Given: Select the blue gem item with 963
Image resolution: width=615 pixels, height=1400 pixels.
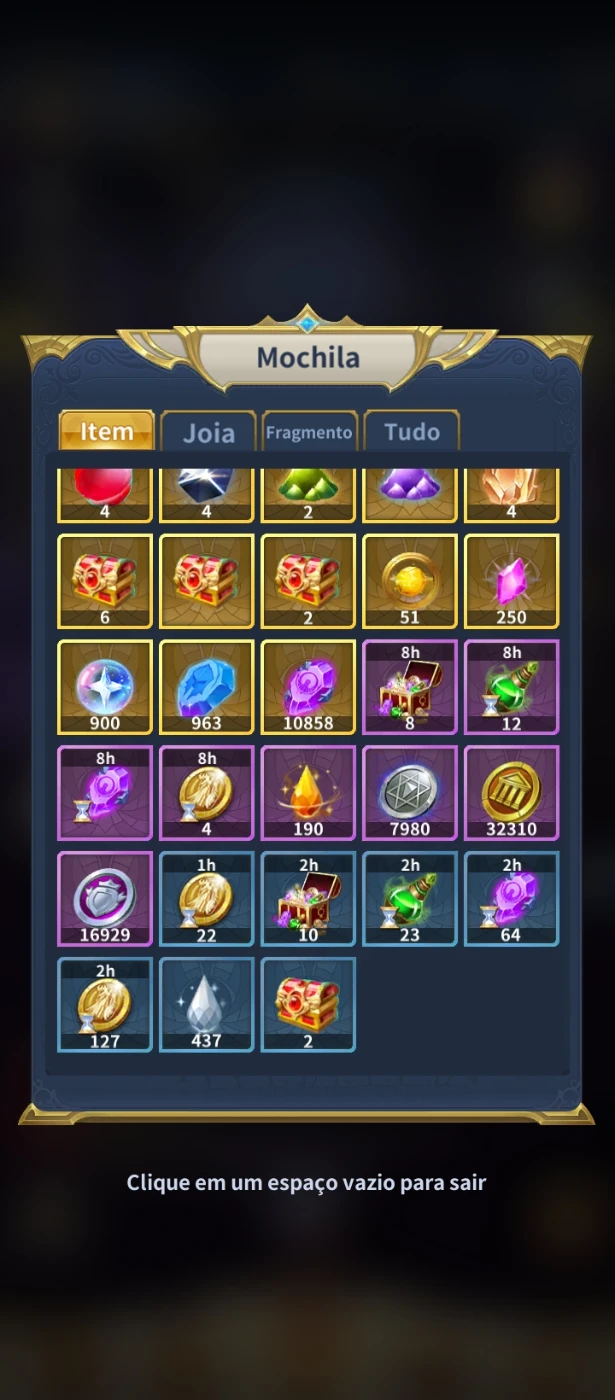Looking at the screenshot, I should (x=207, y=687).
